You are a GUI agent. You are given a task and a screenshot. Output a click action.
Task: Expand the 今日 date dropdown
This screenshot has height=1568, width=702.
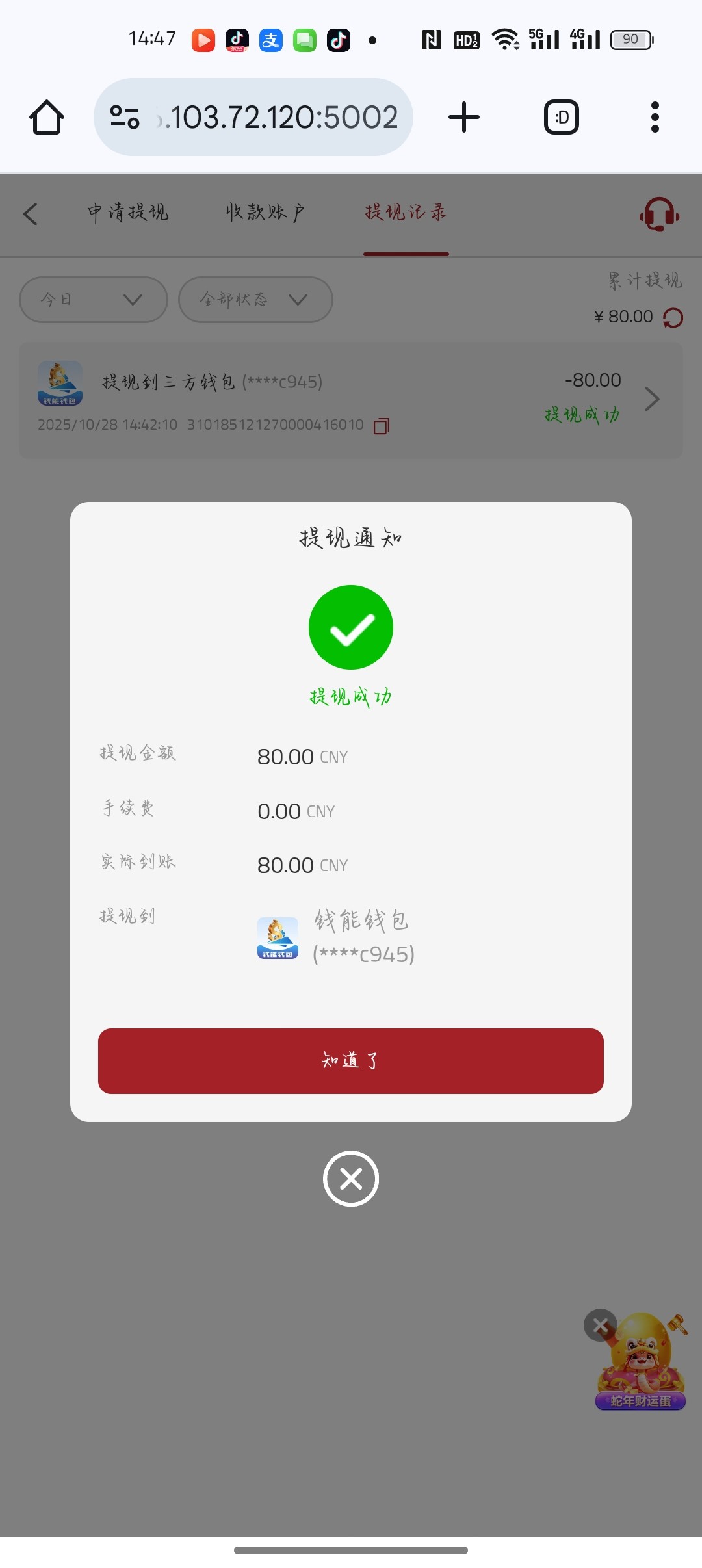pyautogui.click(x=94, y=300)
